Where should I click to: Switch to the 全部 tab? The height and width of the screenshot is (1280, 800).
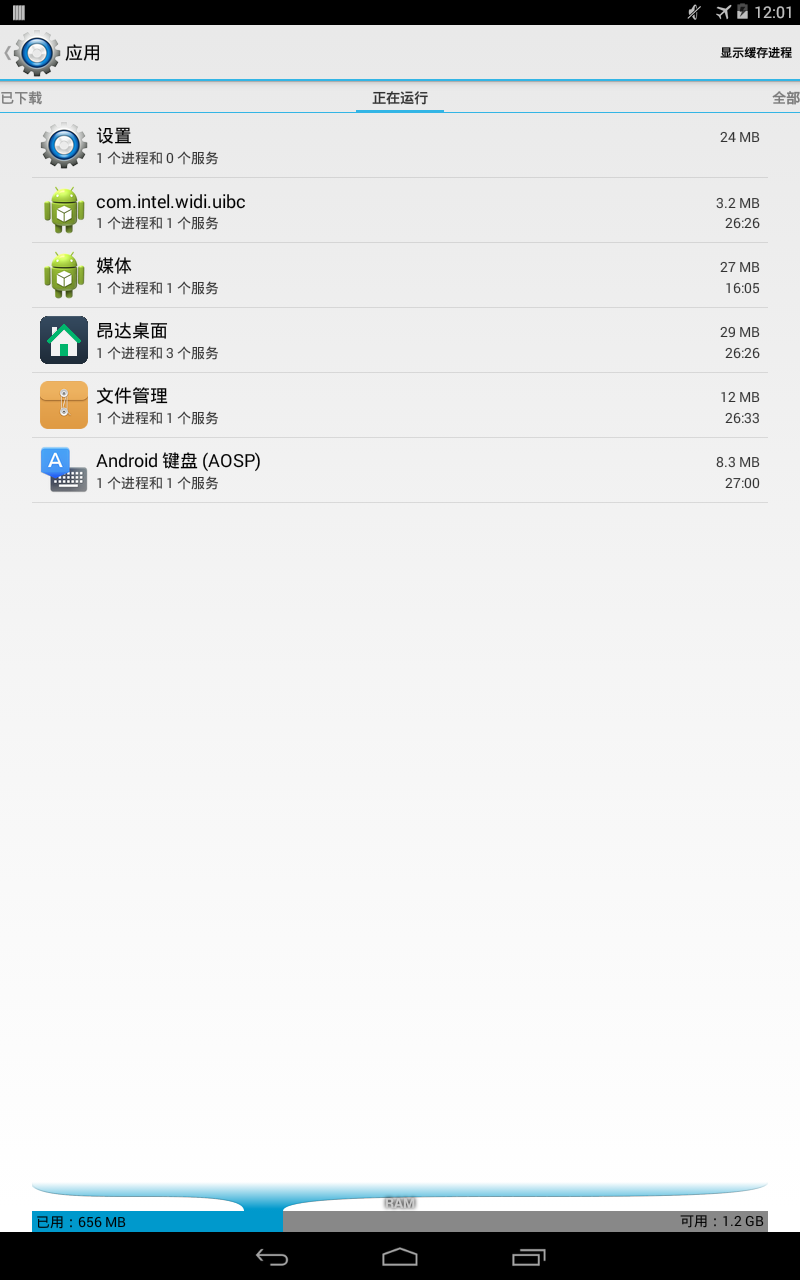point(785,98)
